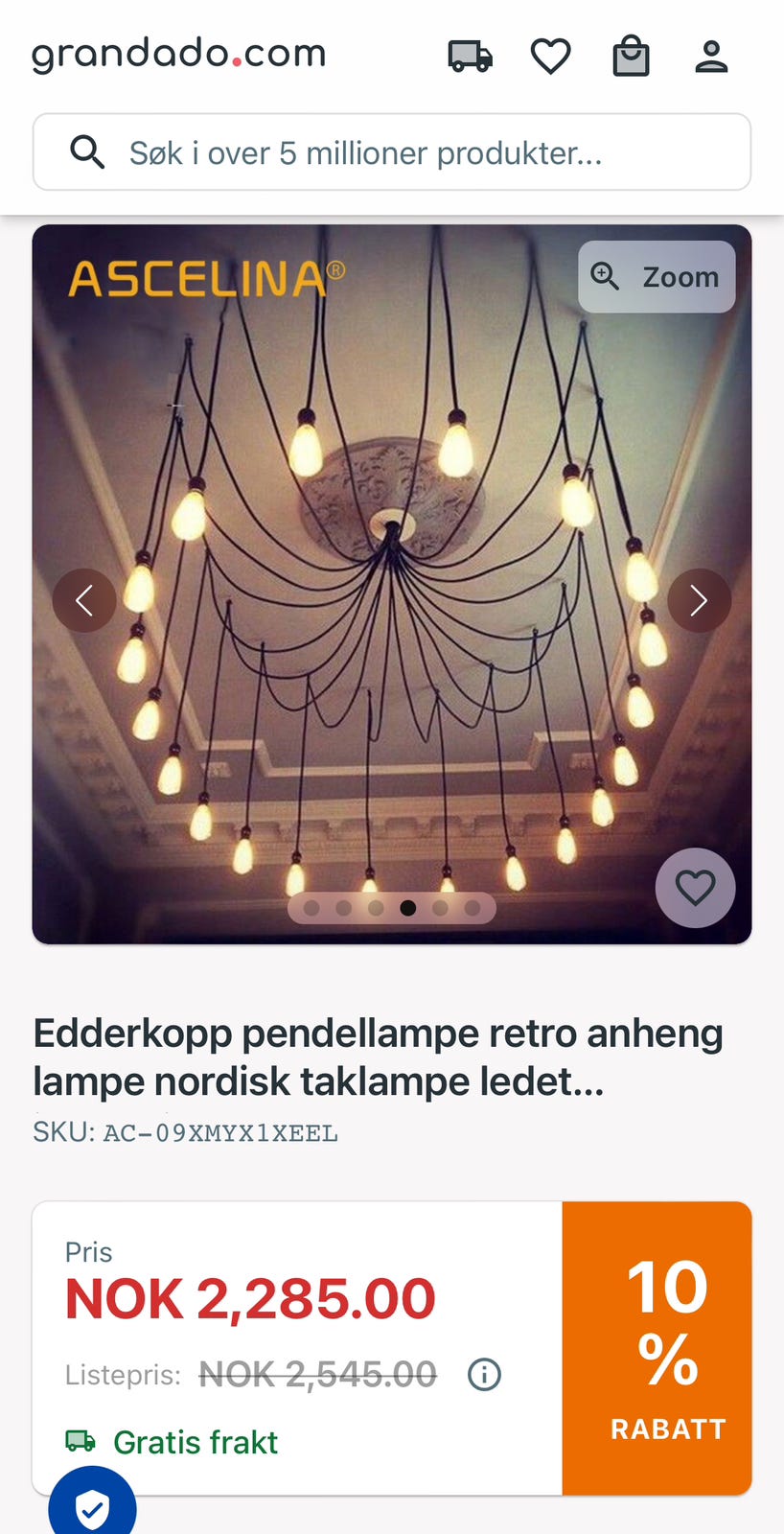
Task: Open the shopping bag cart icon
Action: [631, 56]
